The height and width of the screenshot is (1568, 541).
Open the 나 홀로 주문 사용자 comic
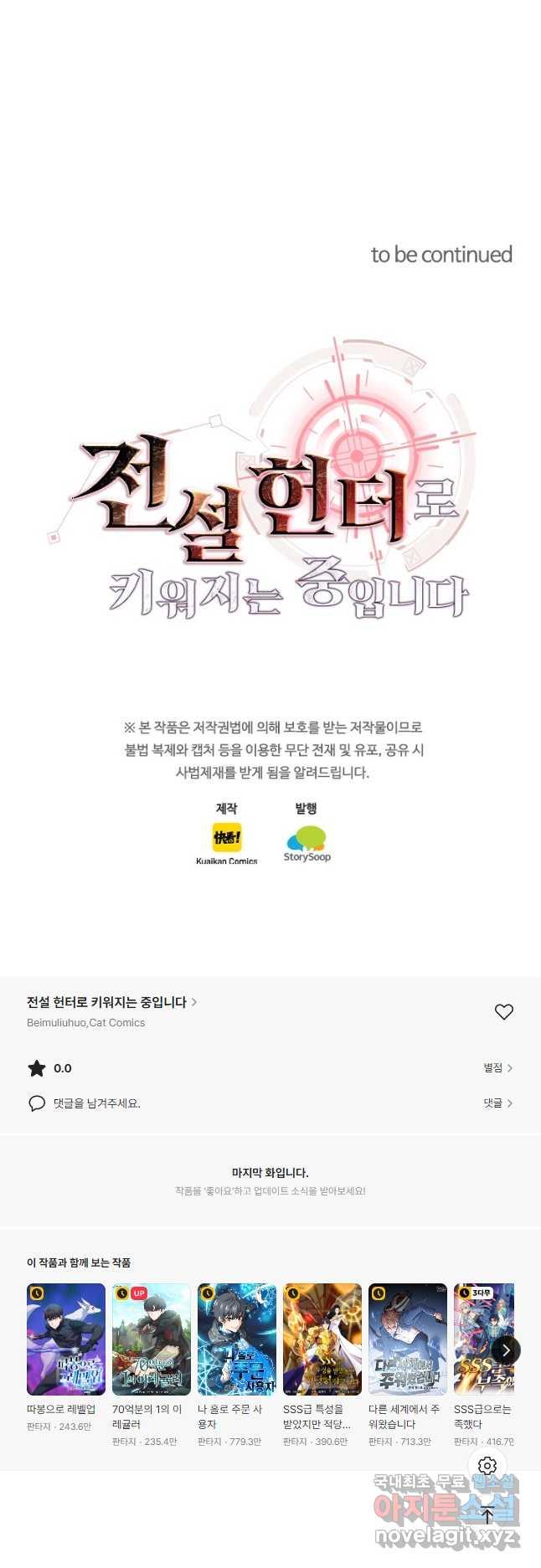coord(237,1339)
